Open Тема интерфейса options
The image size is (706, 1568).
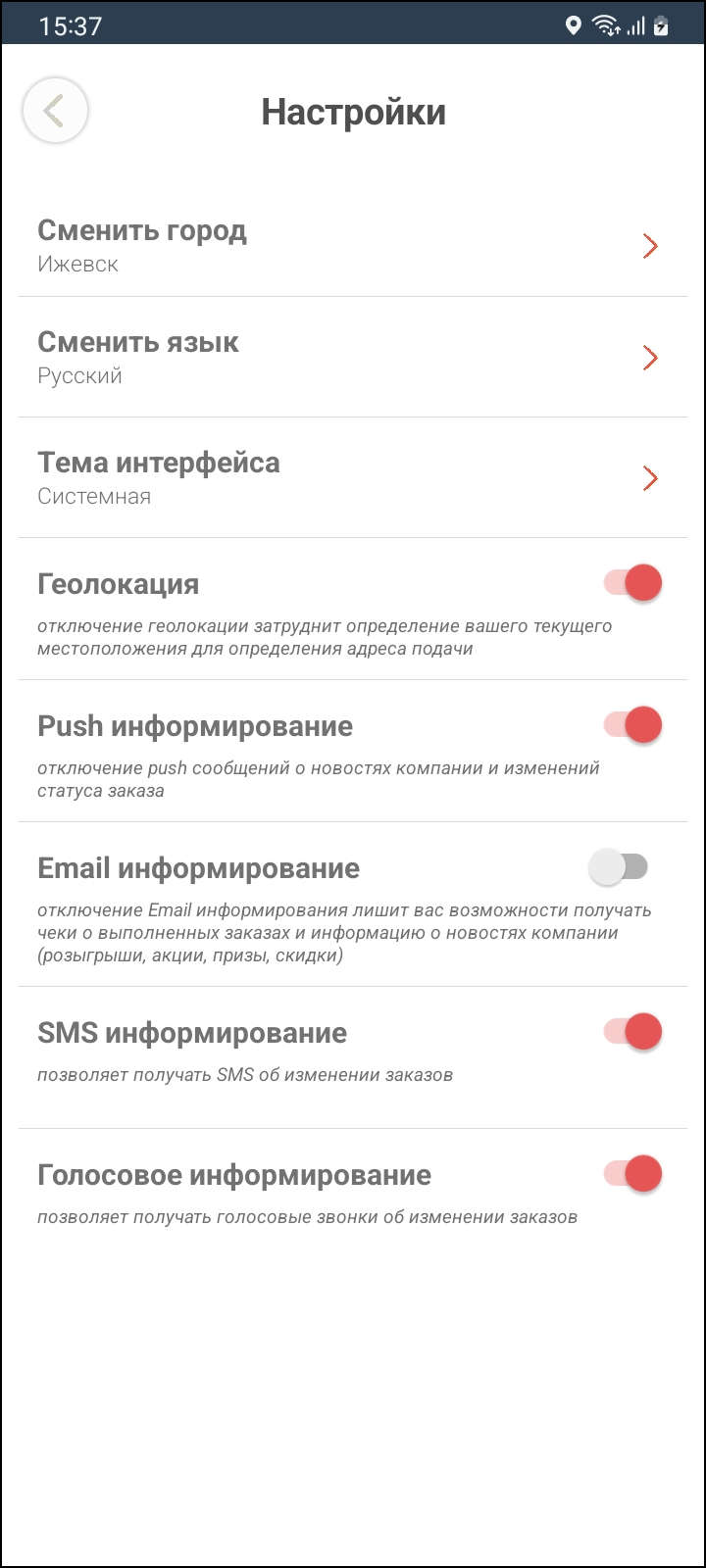(x=353, y=478)
